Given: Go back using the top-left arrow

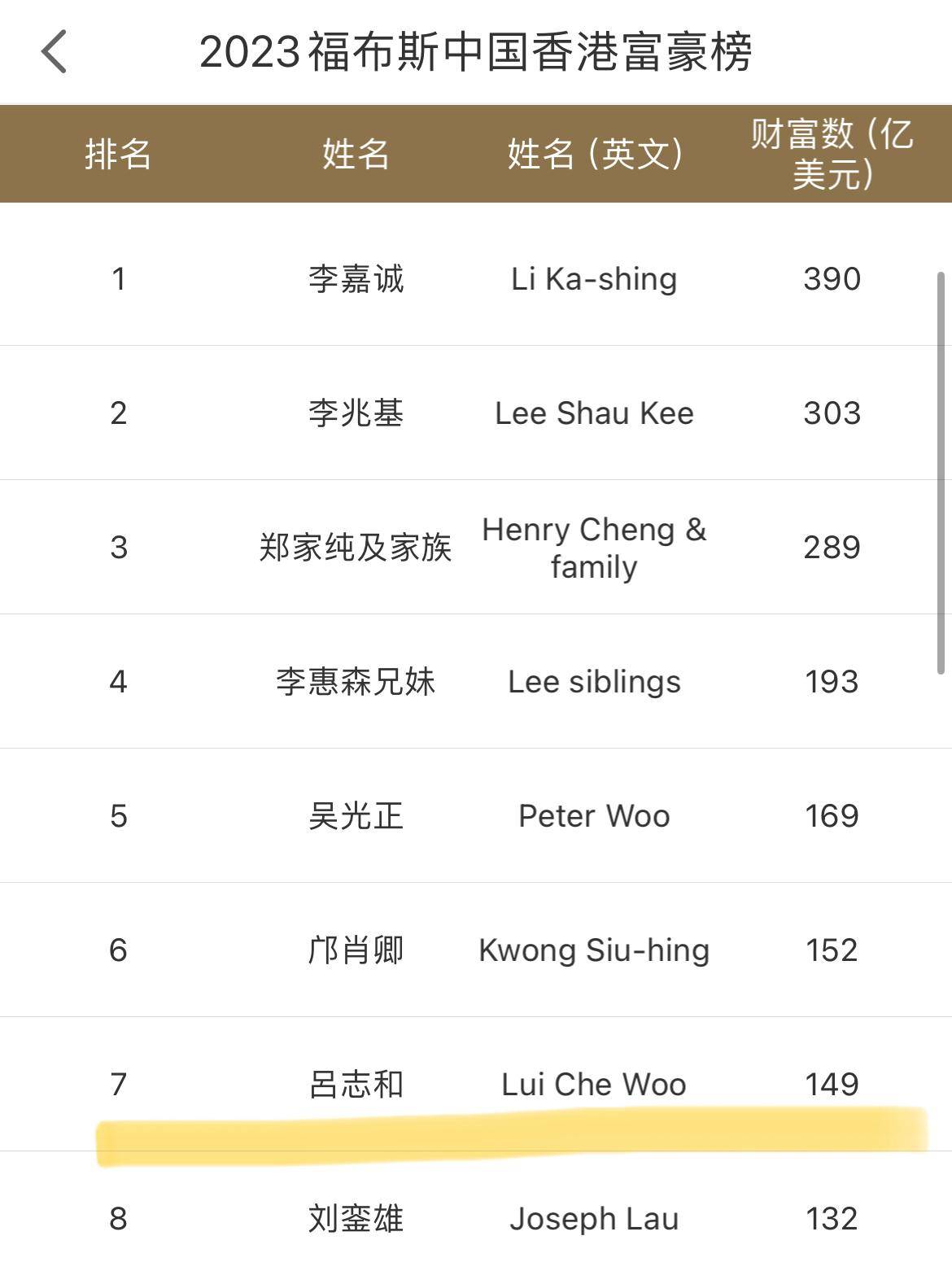Looking at the screenshot, I should click(54, 52).
